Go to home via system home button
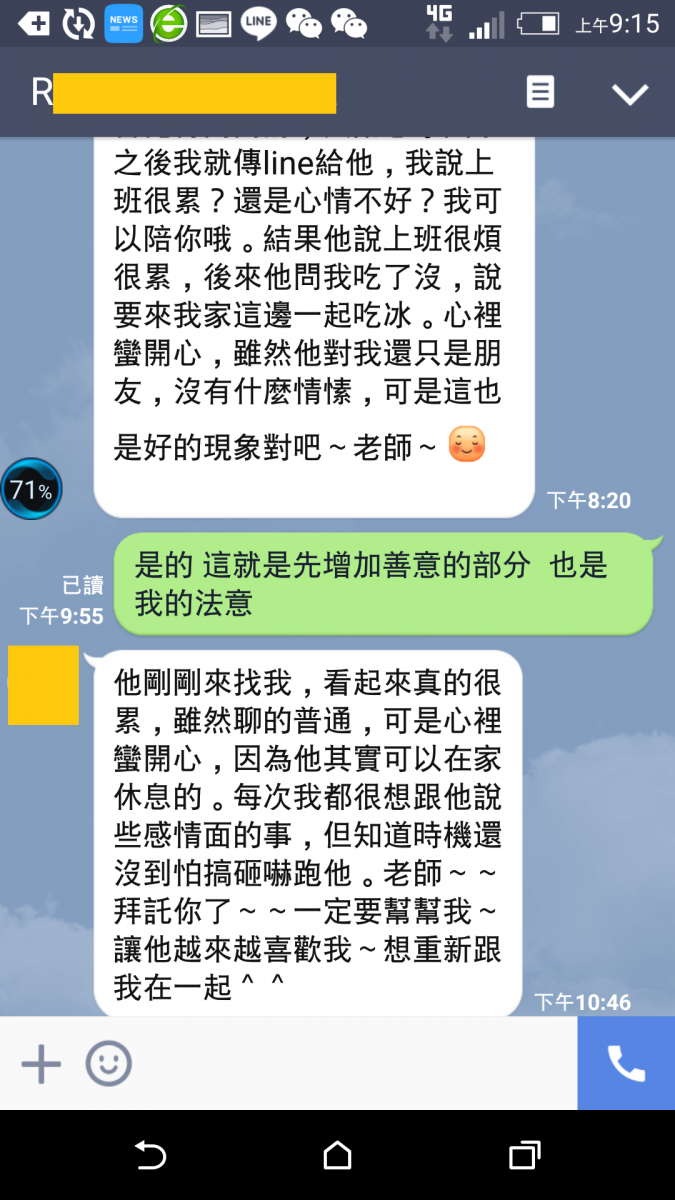Image resolution: width=675 pixels, height=1200 pixels. pyautogui.click(x=337, y=1156)
